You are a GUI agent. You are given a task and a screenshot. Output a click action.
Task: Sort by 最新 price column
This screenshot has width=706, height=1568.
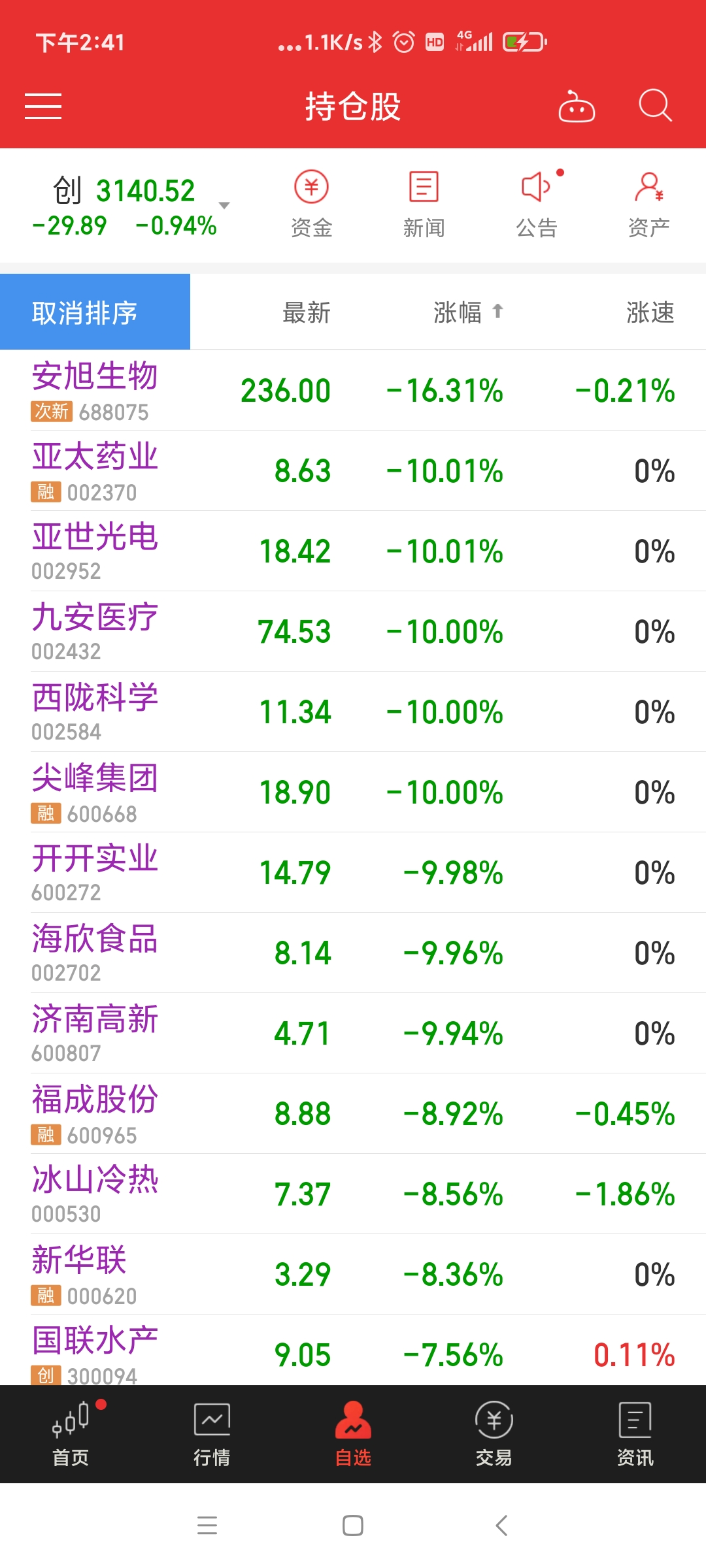306,312
